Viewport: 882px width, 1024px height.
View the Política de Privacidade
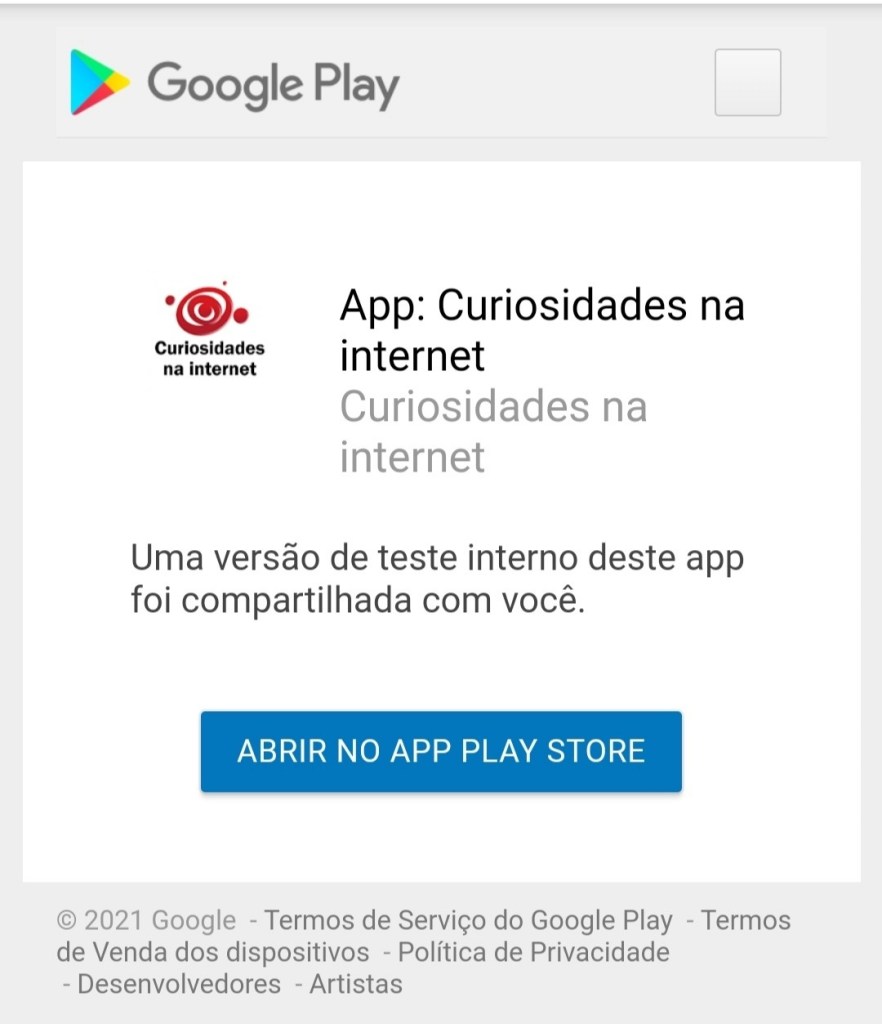[533, 952]
